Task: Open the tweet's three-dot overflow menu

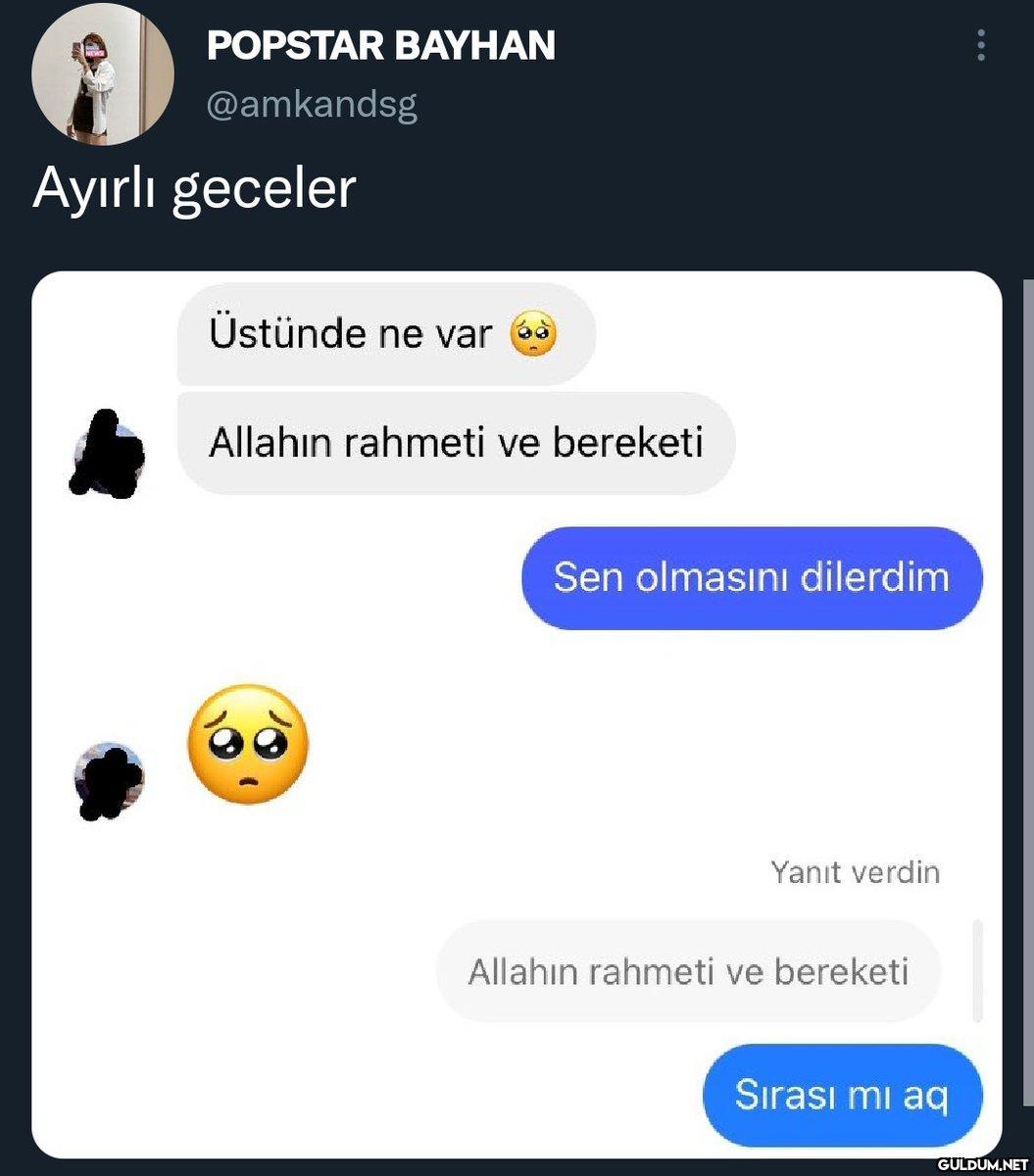Action: click(x=981, y=45)
